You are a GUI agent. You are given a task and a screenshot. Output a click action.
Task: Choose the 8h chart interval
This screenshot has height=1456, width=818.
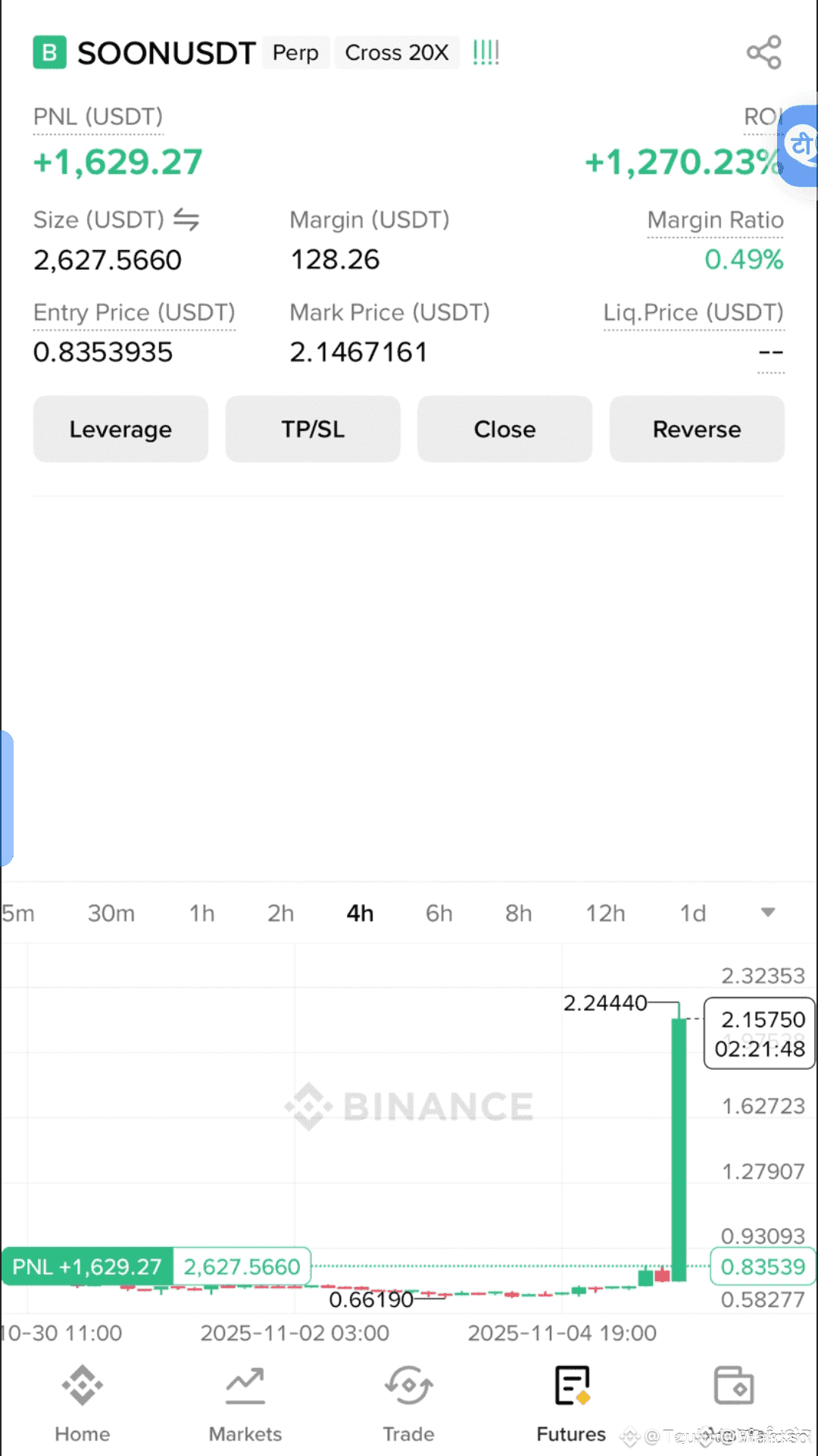(x=518, y=913)
